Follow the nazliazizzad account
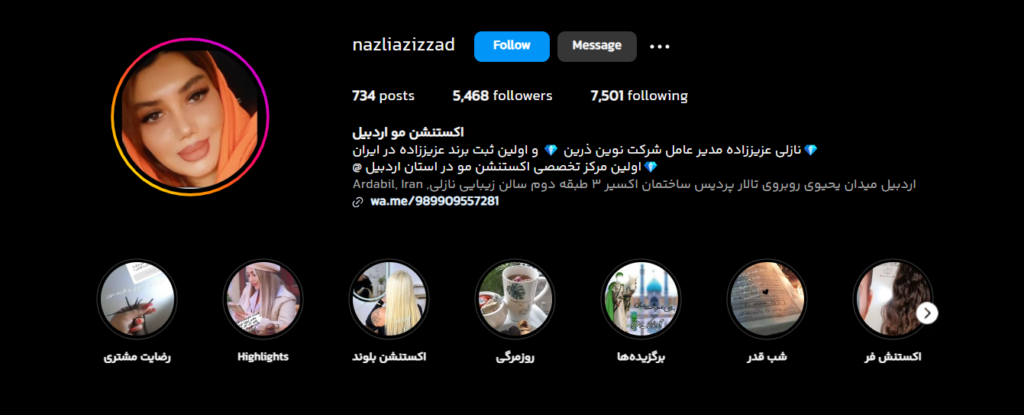 tap(511, 46)
